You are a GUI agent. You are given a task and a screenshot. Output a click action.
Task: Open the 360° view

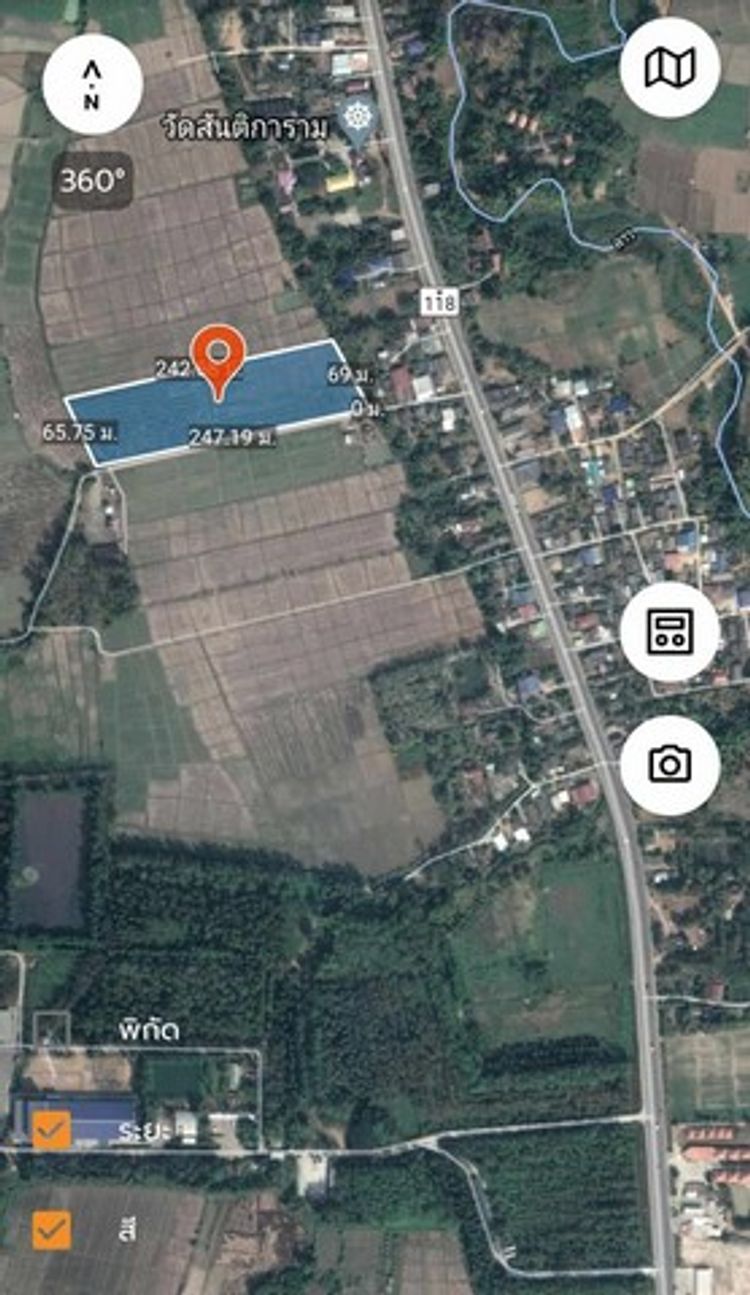(x=93, y=181)
